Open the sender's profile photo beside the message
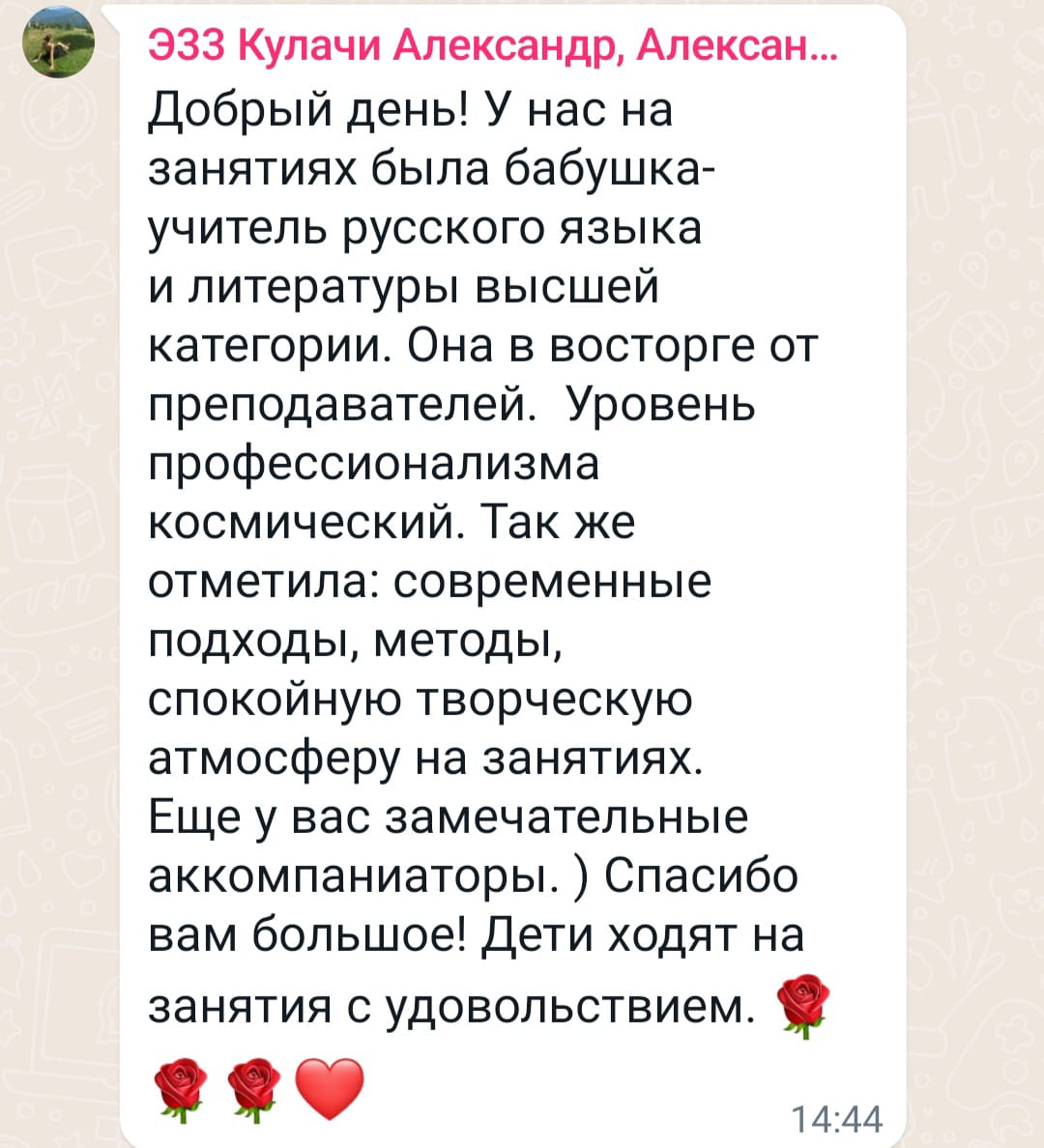Viewport: 1044px width, 1148px height. click(x=59, y=42)
